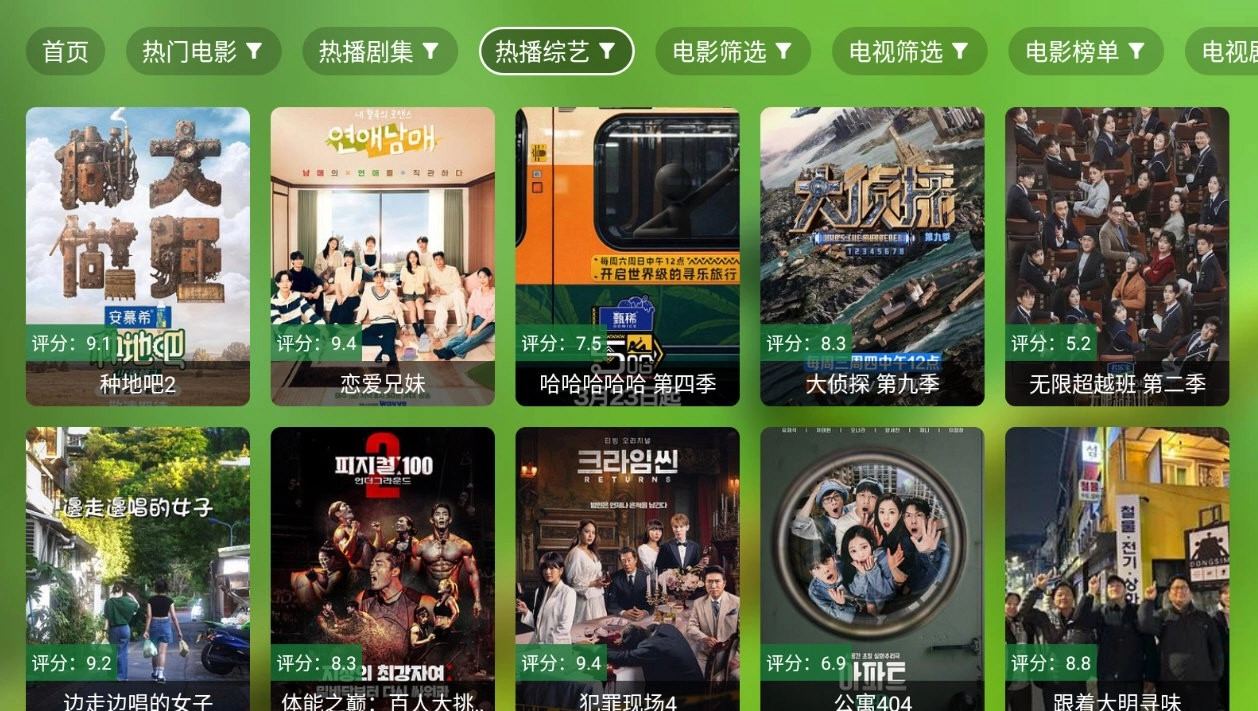Open the 边走边唱的女子 card
1258x711 pixels.
(138, 568)
